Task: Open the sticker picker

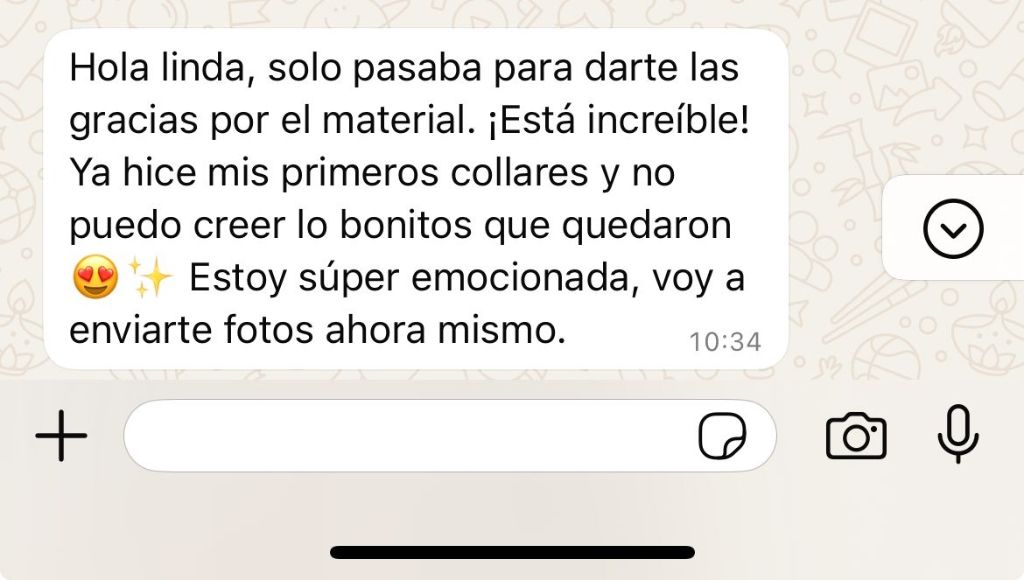Action: [x=721, y=436]
